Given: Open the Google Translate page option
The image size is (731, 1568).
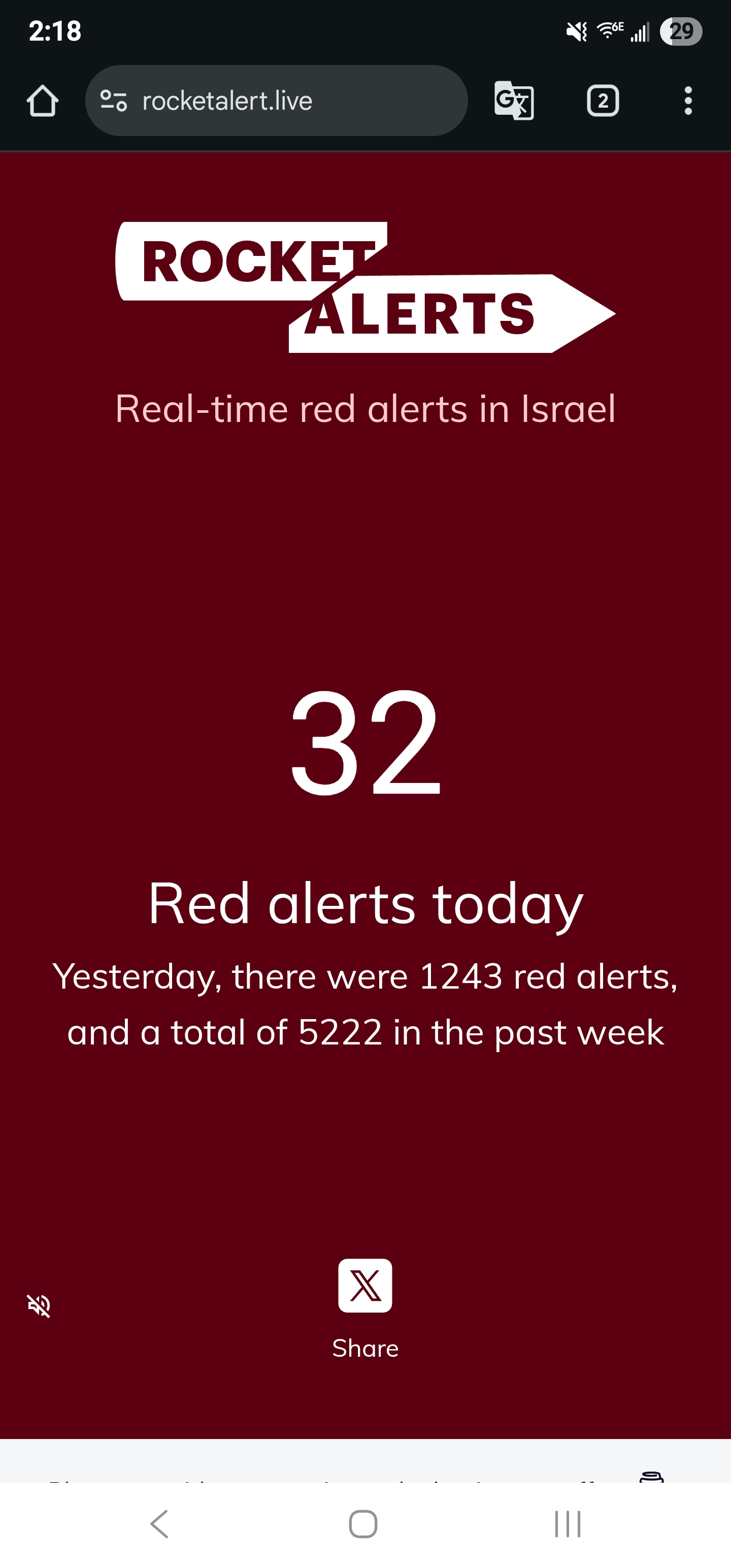Looking at the screenshot, I should click(x=514, y=101).
